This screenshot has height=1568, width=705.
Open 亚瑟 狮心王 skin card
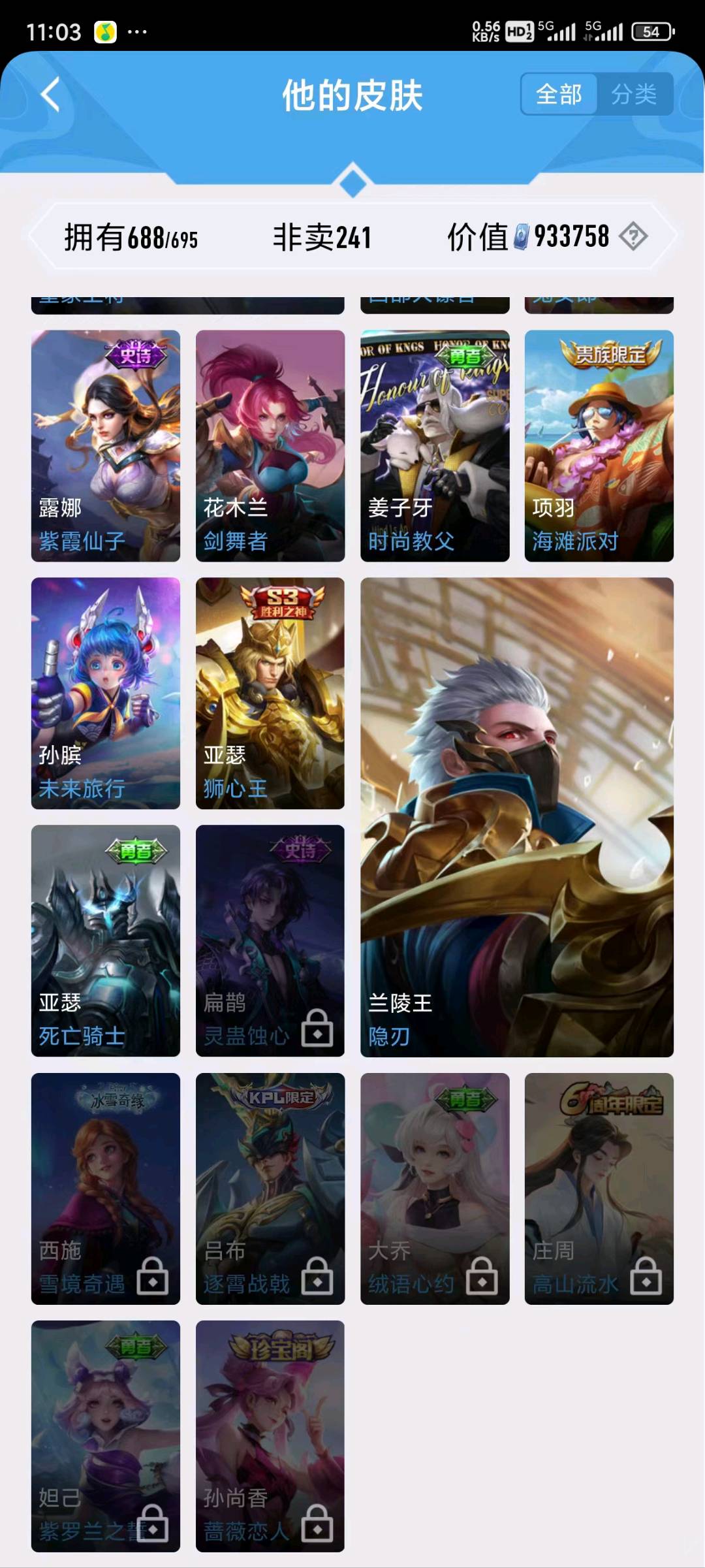pyautogui.click(x=270, y=693)
